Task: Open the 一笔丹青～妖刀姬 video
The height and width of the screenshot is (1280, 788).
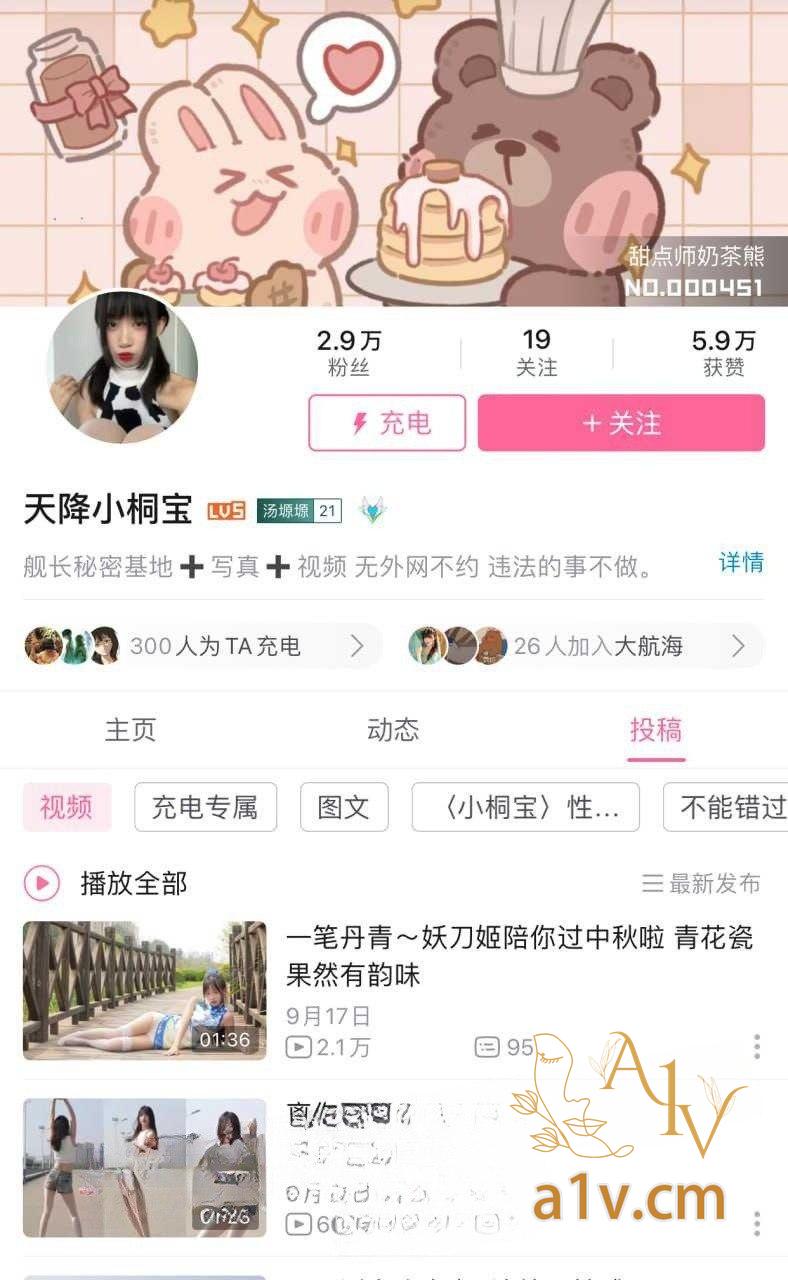Action: coord(518,955)
